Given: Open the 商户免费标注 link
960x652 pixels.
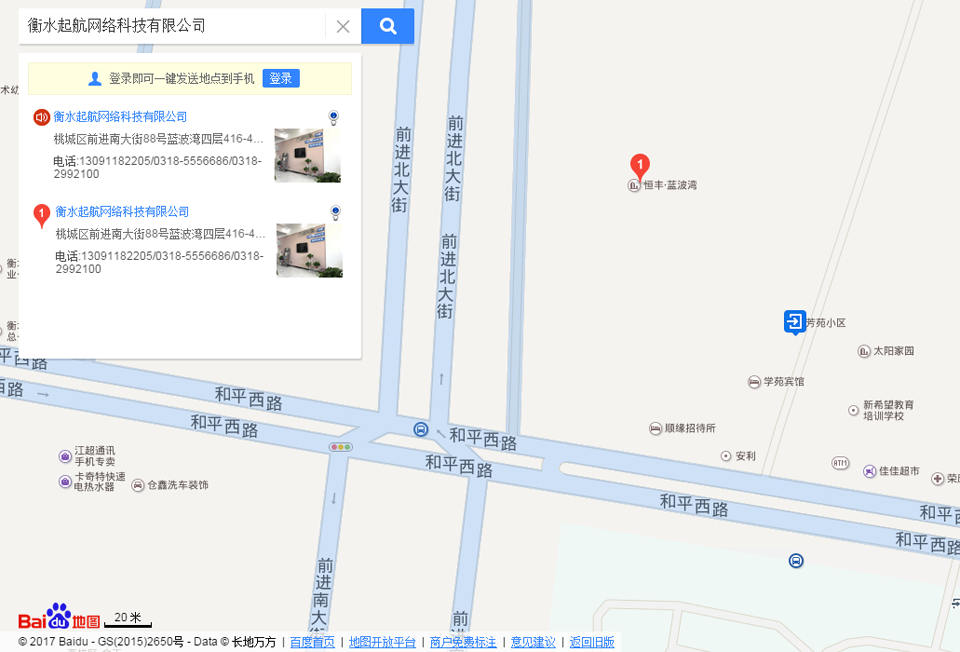Looking at the screenshot, I should [x=463, y=642].
